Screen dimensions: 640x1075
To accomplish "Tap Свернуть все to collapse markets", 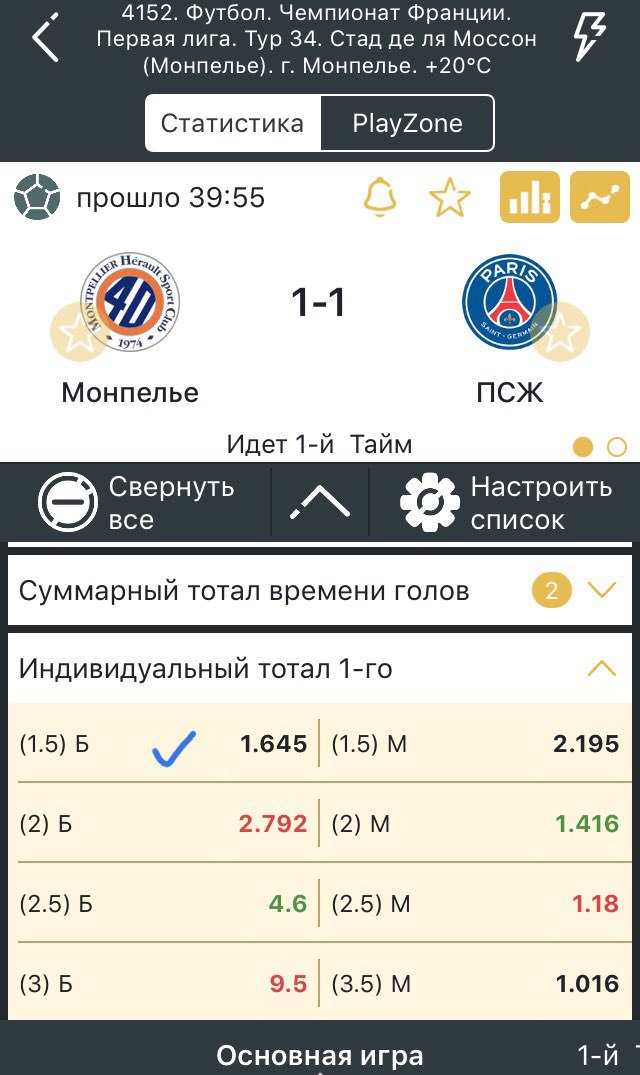I will [137, 503].
